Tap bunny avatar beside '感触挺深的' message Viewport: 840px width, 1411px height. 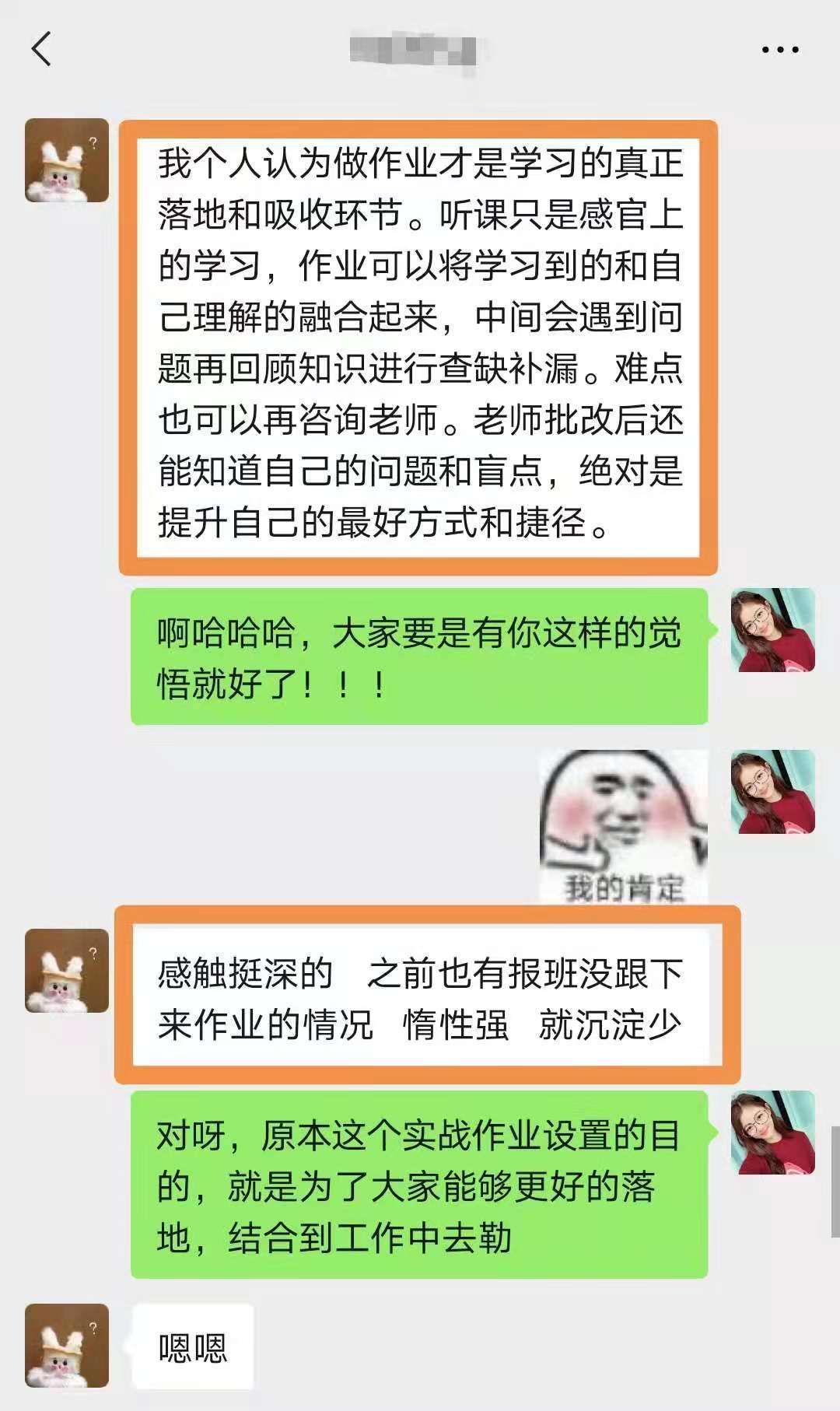click(67, 970)
